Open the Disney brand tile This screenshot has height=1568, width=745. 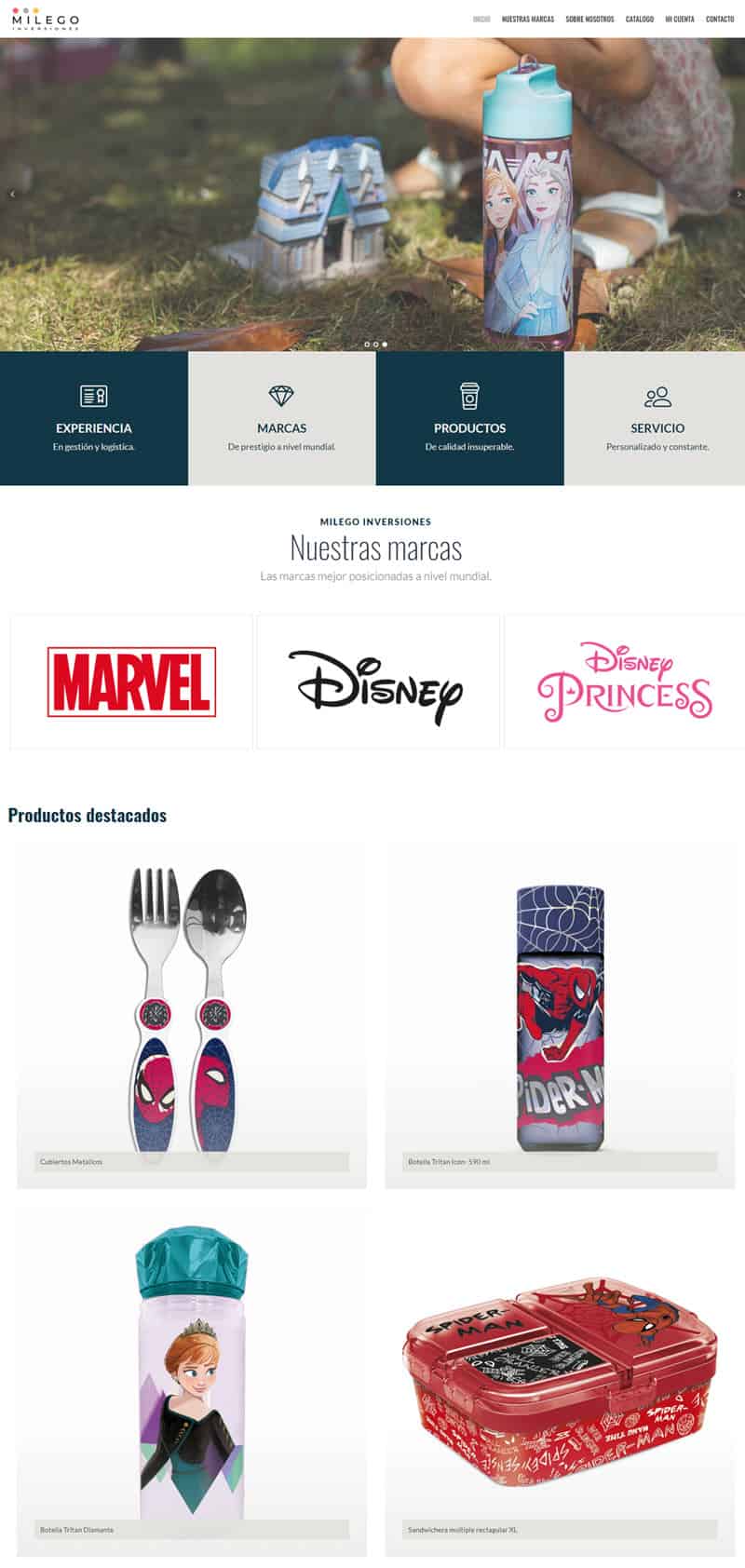pyautogui.click(x=377, y=682)
